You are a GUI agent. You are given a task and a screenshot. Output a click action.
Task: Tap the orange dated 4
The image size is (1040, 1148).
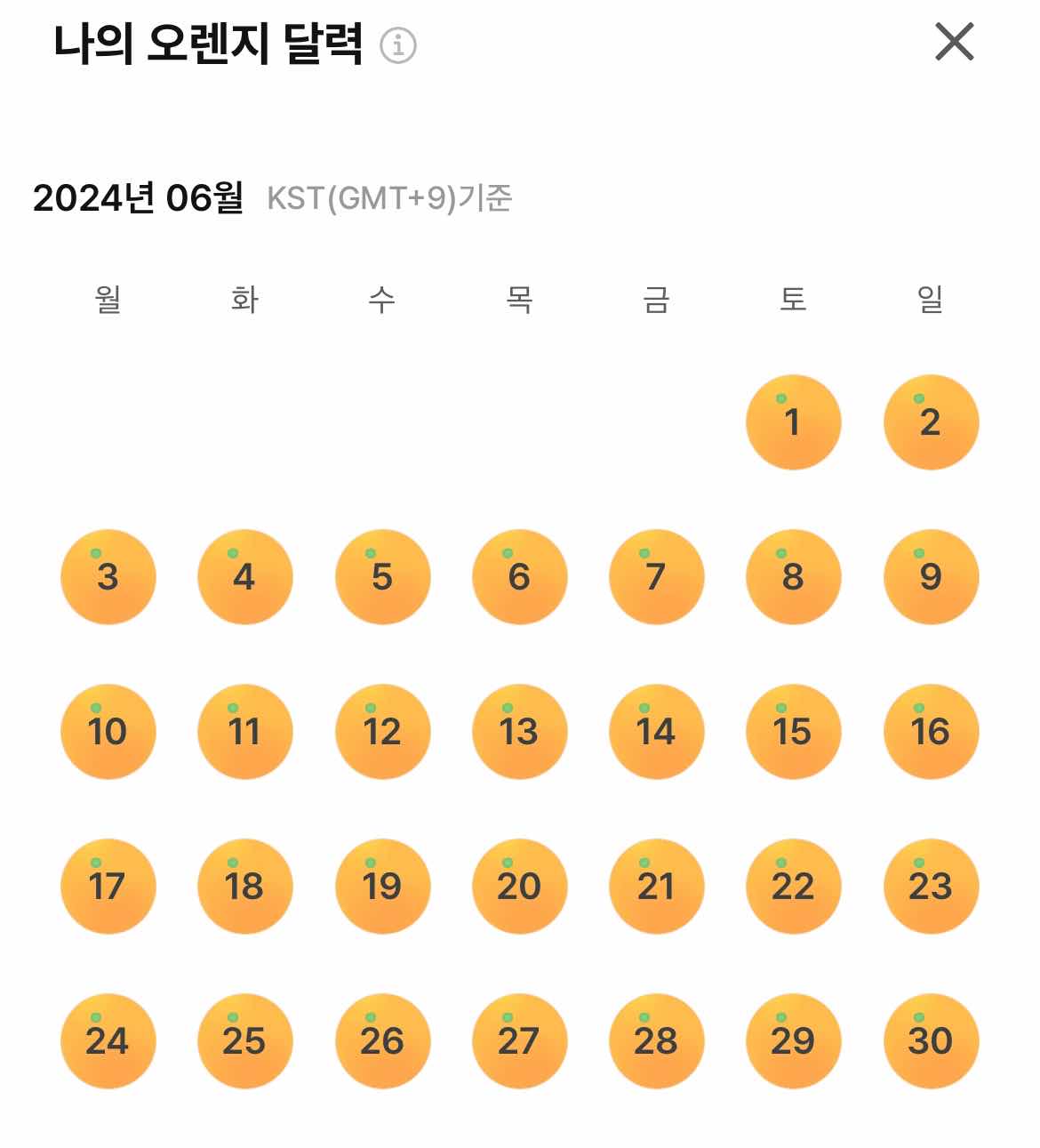point(244,577)
